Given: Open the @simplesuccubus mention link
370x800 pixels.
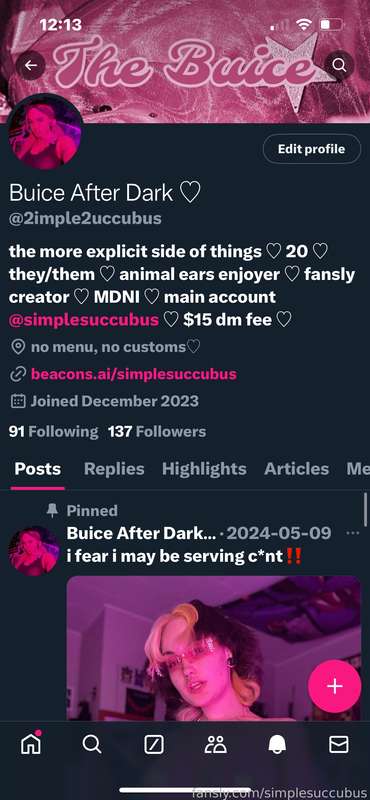Looking at the screenshot, I should 84,320.
